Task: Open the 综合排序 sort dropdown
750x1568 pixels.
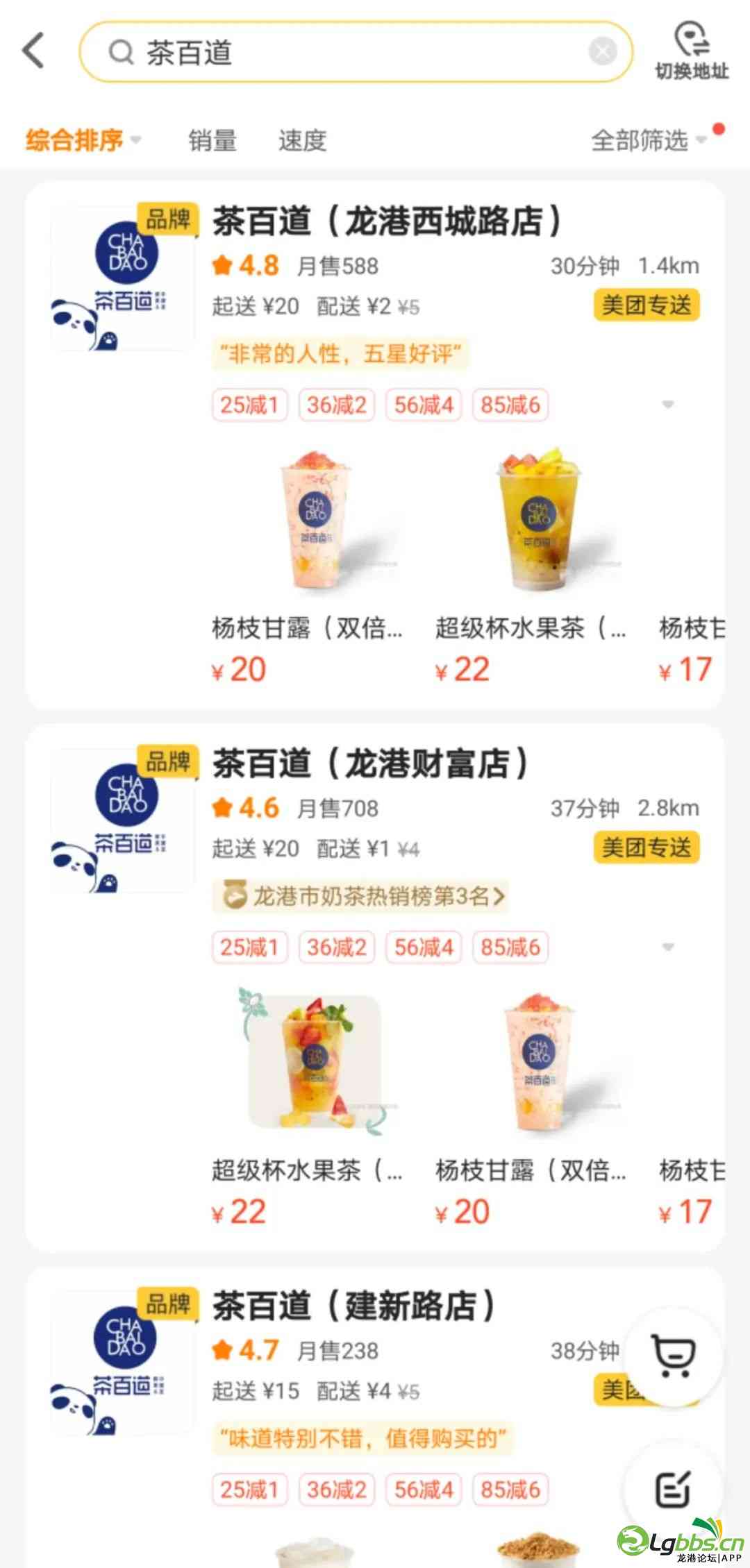Action: coord(83,140)
